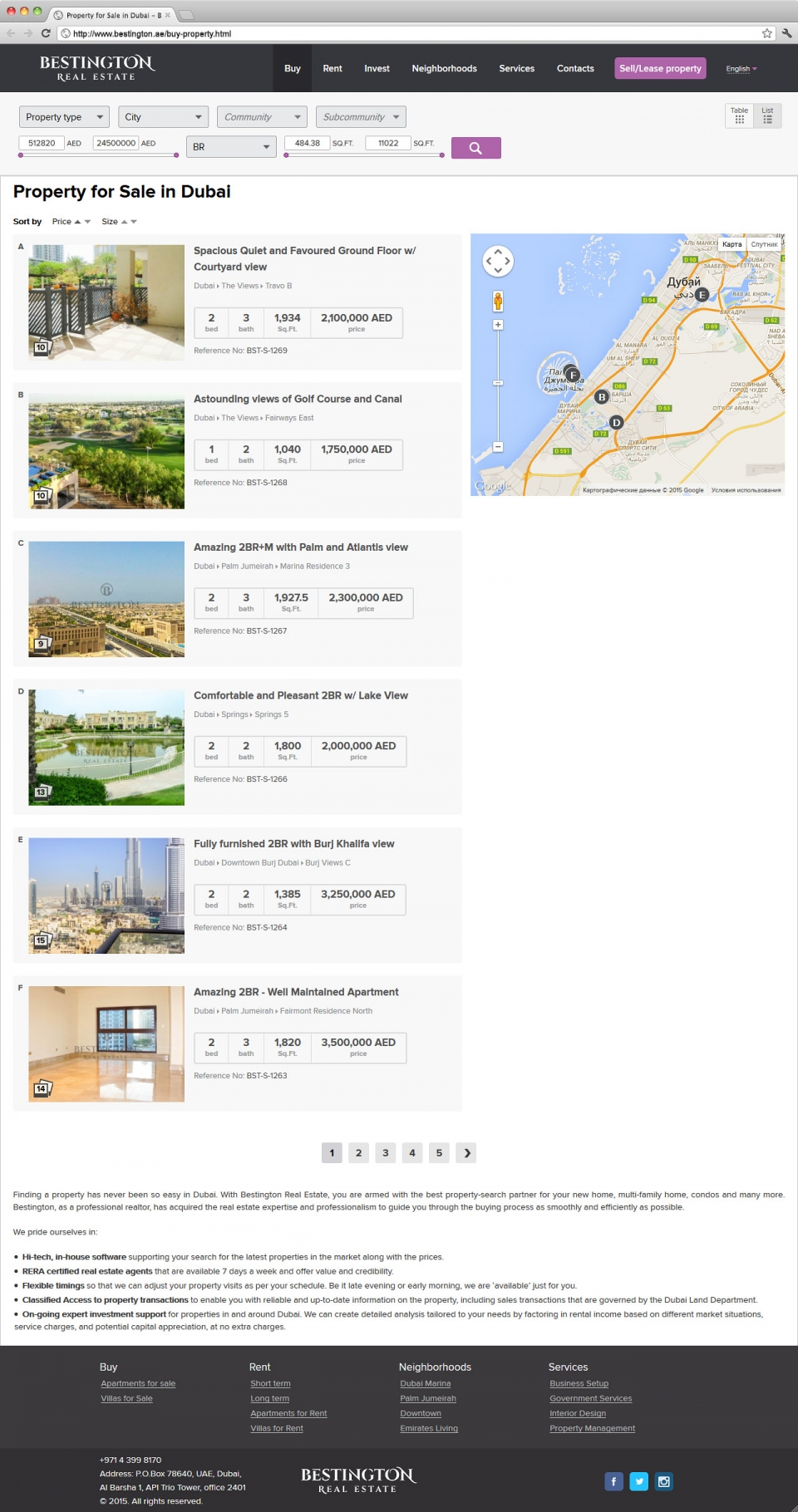Open the Property type dropdown
Viewport: 798px width, 1512px height.
click(x=64, y=117)
